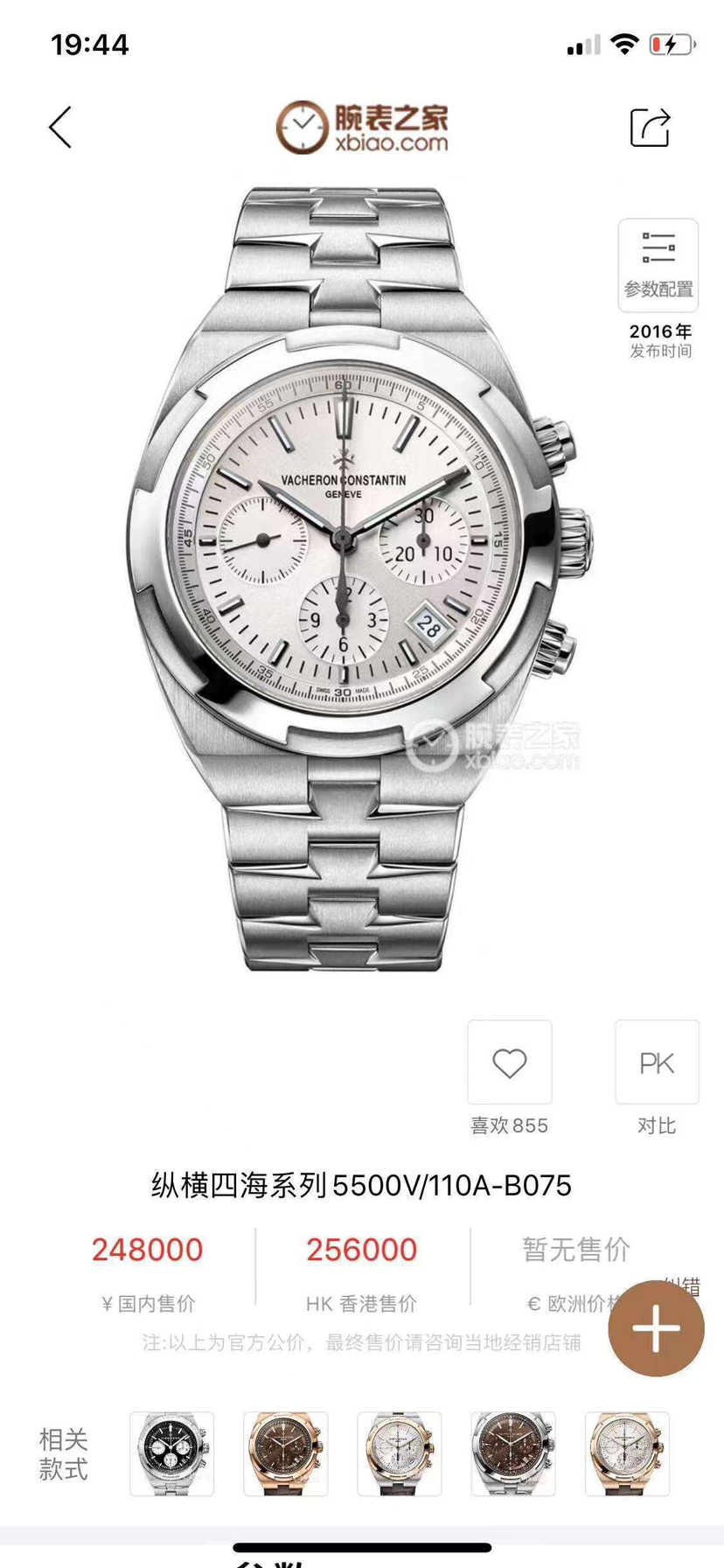
Task: Select related silver-dial watch with brown strap
Action: pyautogui.click(x=400, y=1453)
